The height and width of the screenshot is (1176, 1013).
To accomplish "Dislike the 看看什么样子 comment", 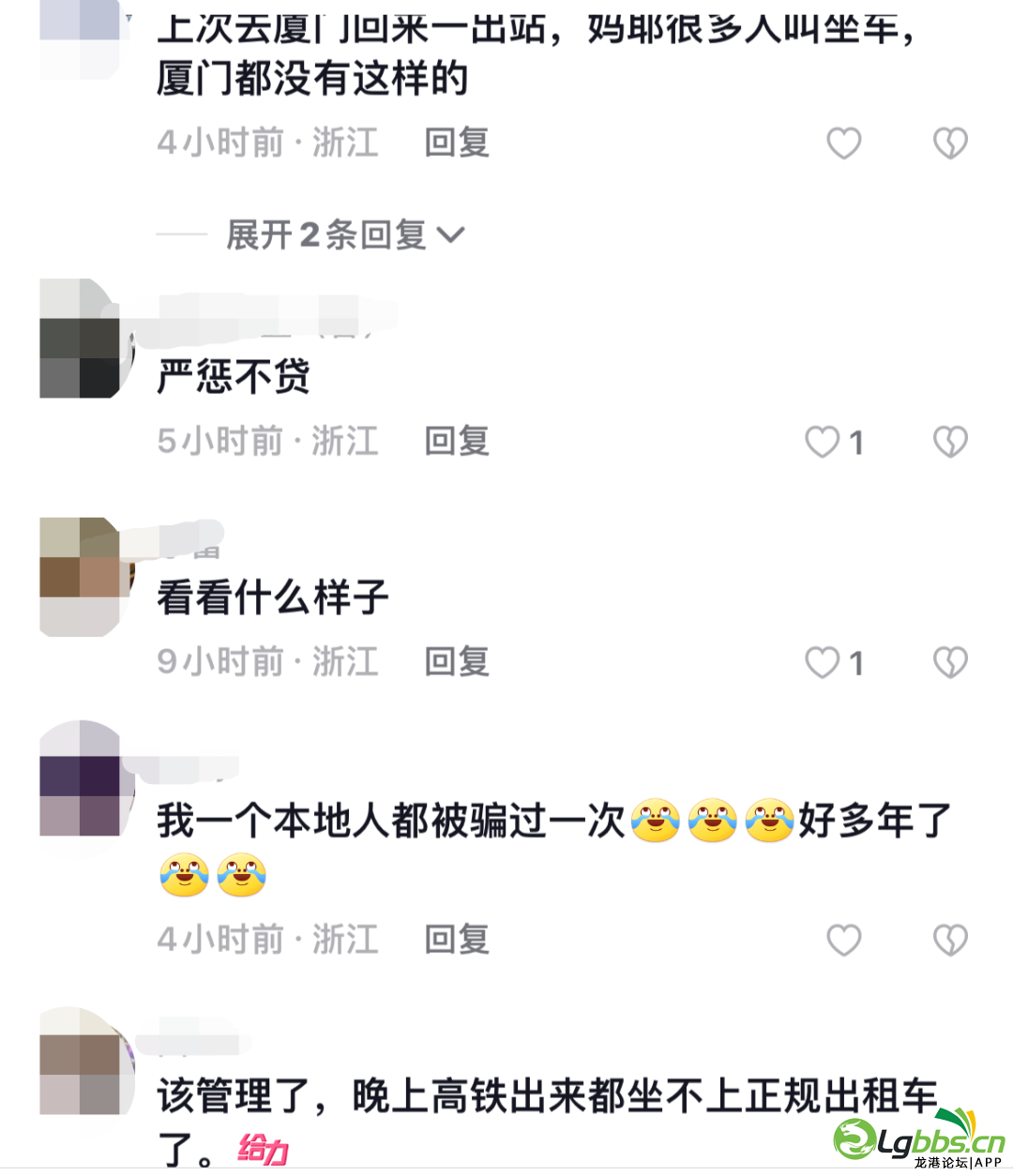I will pos(950,663).
